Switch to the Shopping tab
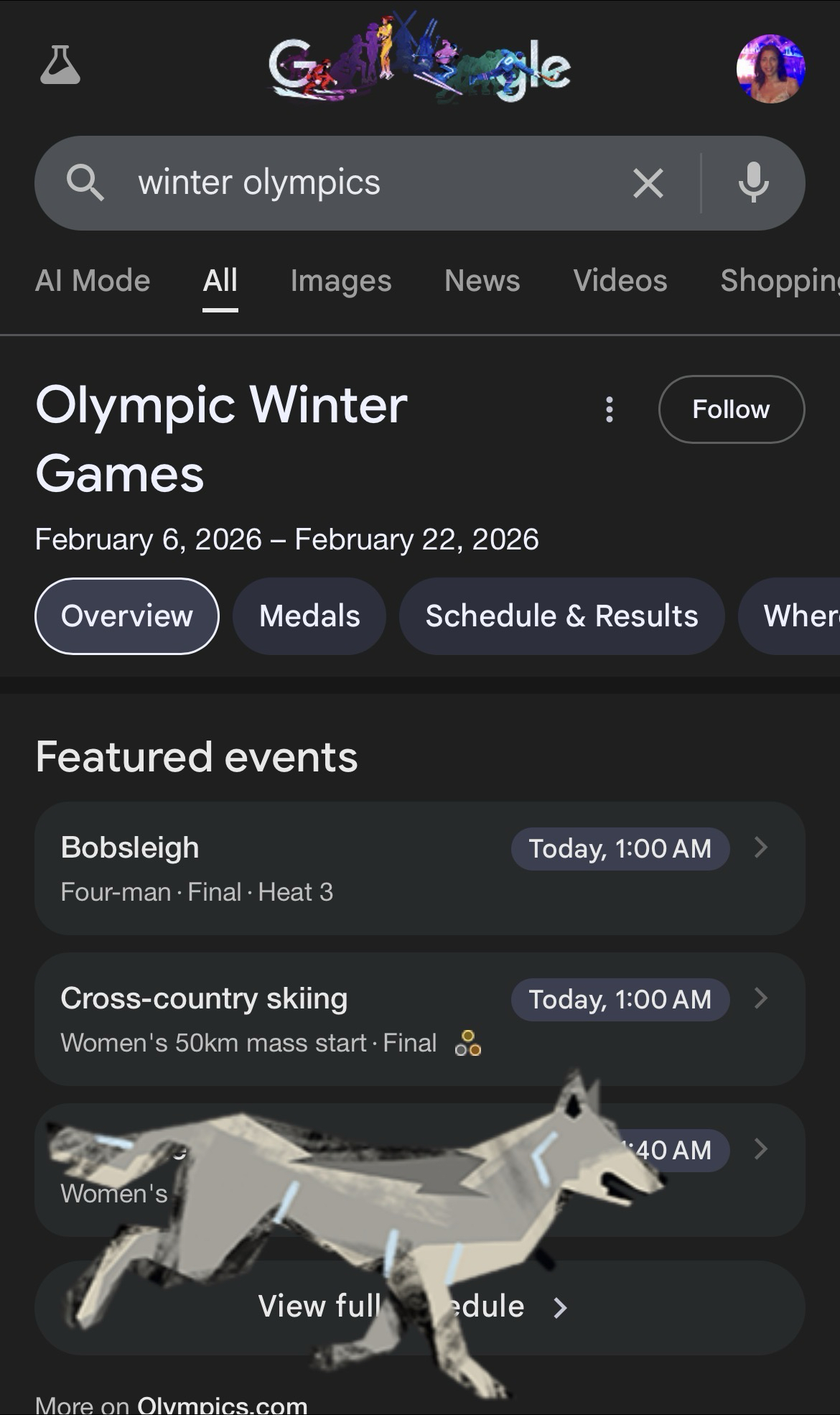The image size is (840, 1415). tap(779, 281)
